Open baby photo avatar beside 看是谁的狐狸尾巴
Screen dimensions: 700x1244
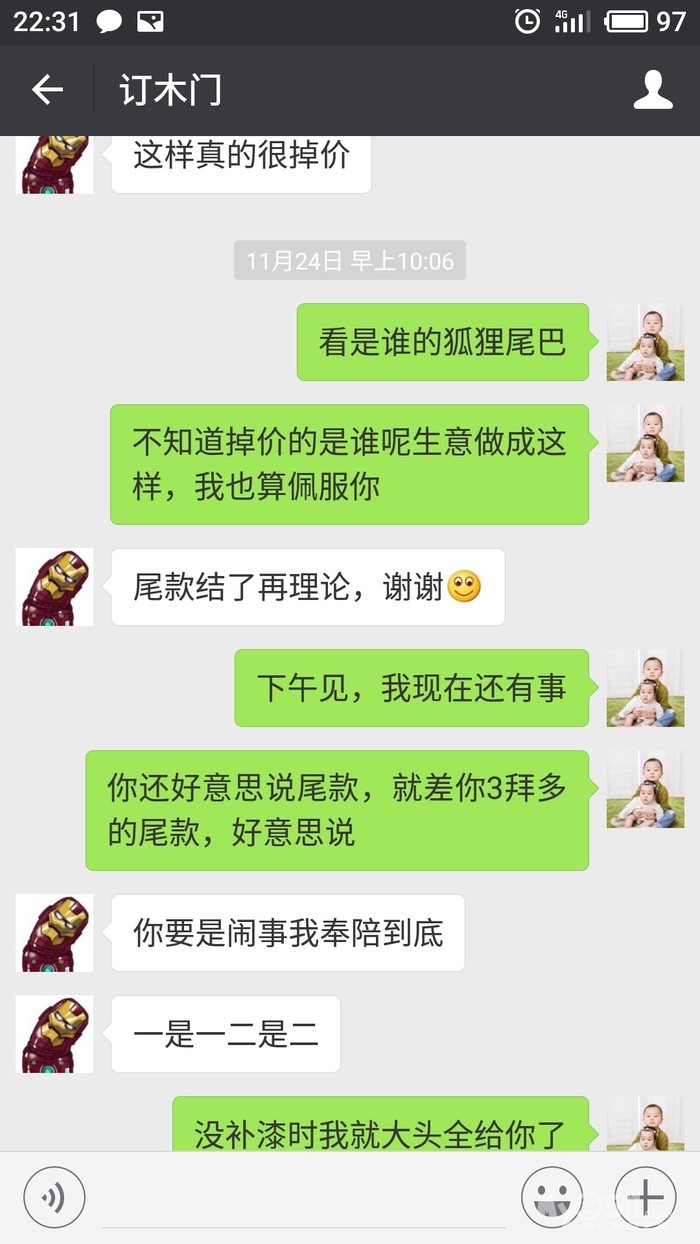[645, 342]
